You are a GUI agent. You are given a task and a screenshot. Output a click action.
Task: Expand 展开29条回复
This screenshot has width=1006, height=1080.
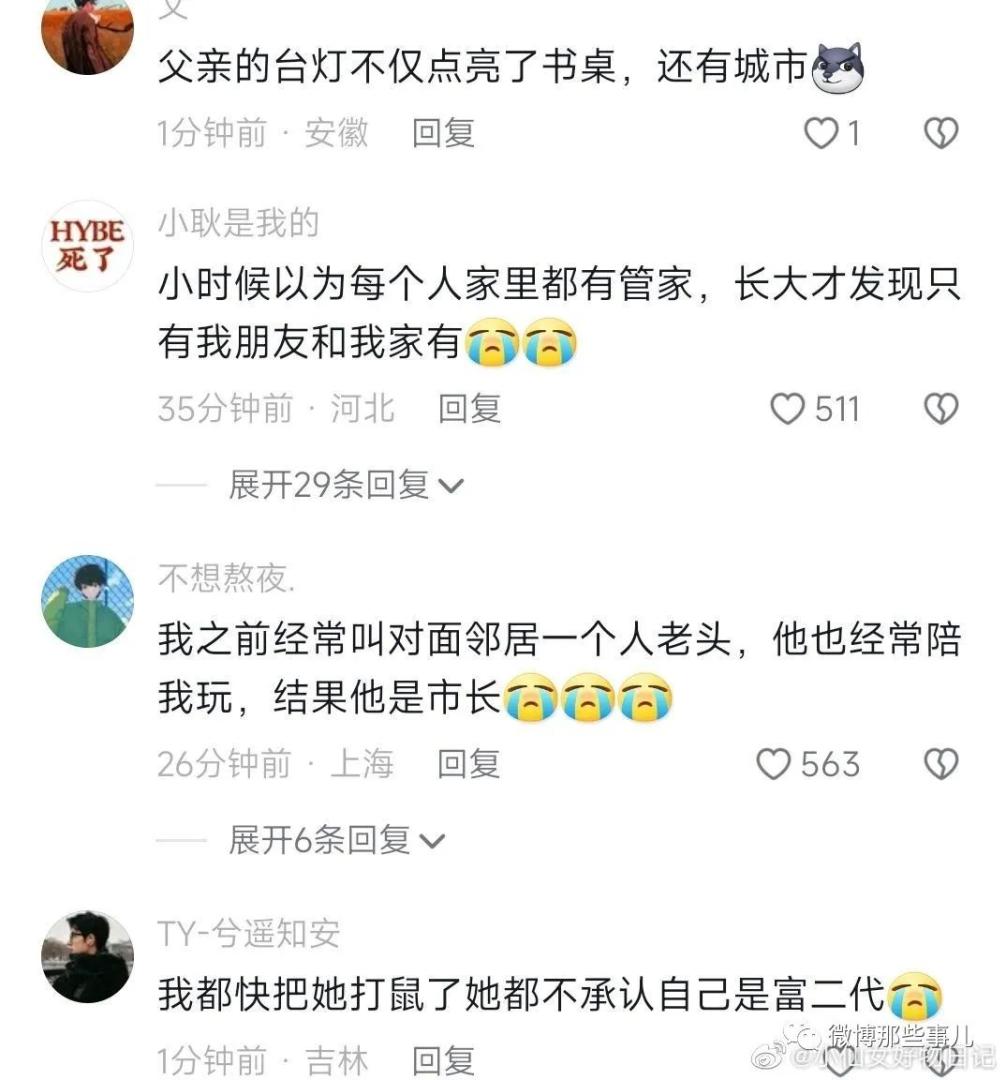coord(345,485)
